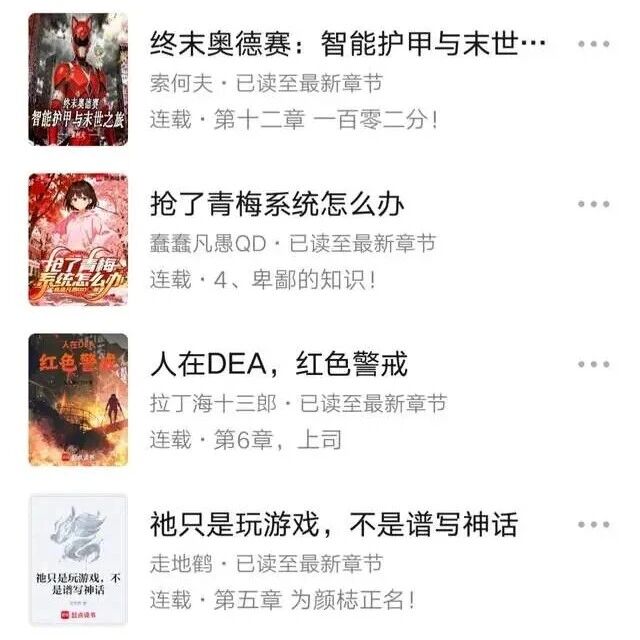Open more options for 祂只是玩游戏，不是谱写神话

(x=593, y=525)
